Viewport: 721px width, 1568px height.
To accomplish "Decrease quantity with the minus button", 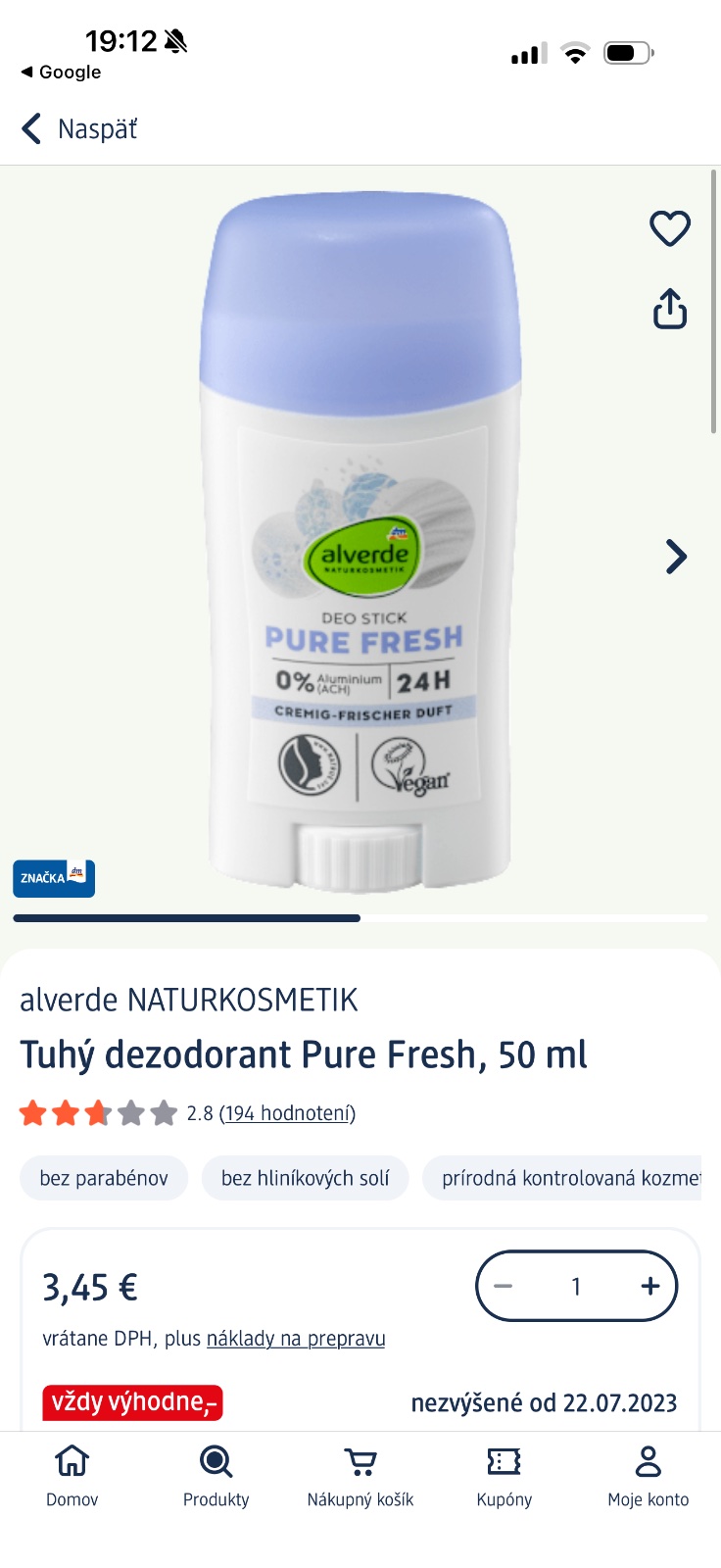I will (x=504, y=1286).
